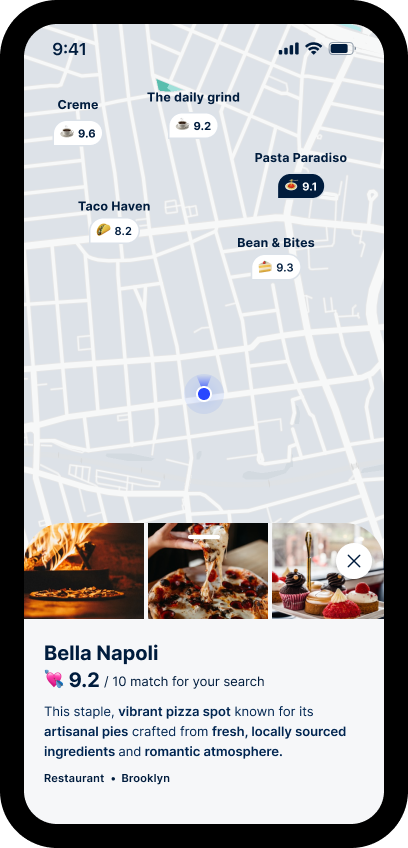Select the Bean & Bites 9.3 pin

click(x=276, y=267)
